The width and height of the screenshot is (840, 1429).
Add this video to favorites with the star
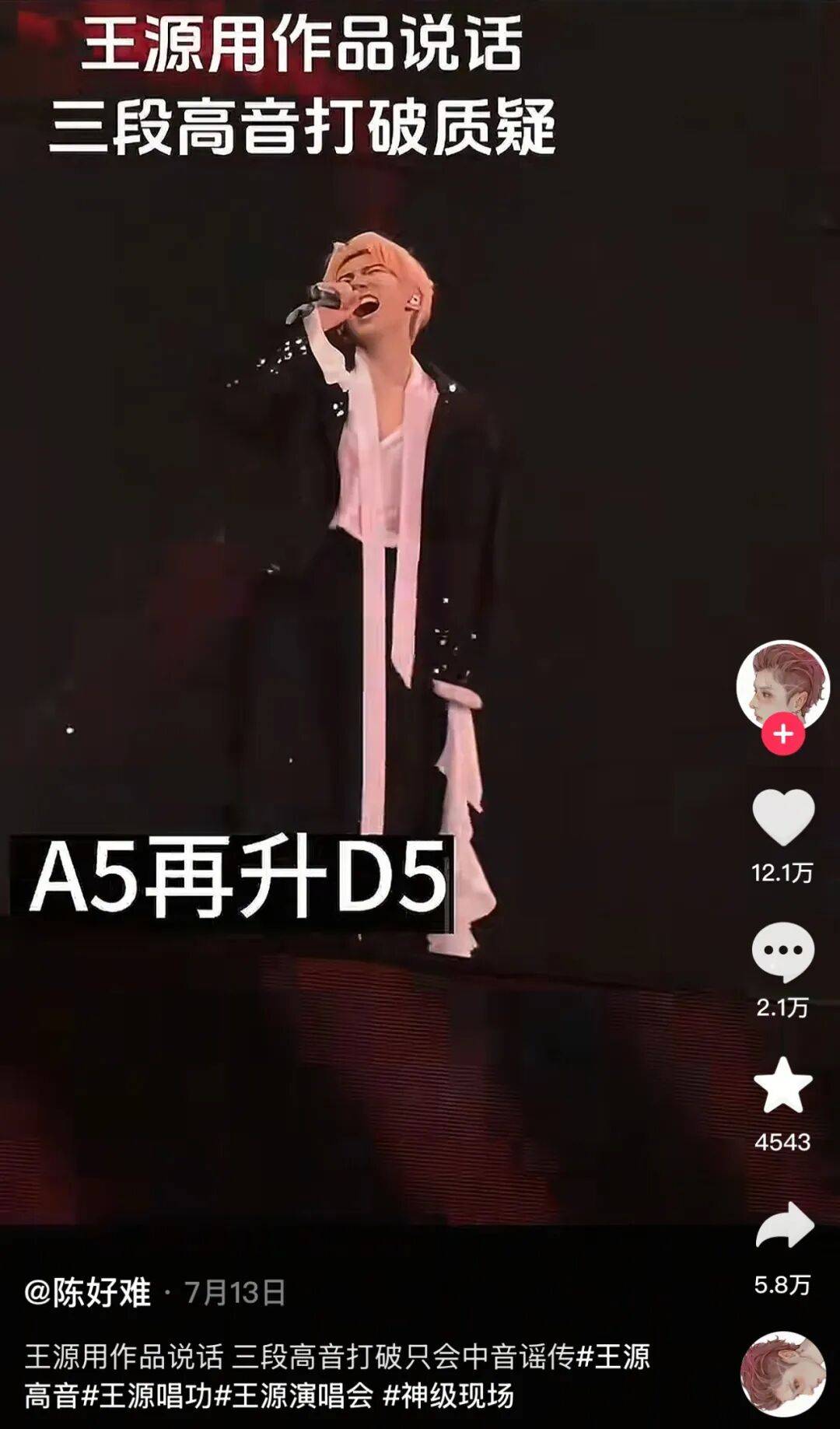click(x=782, y=1086)
